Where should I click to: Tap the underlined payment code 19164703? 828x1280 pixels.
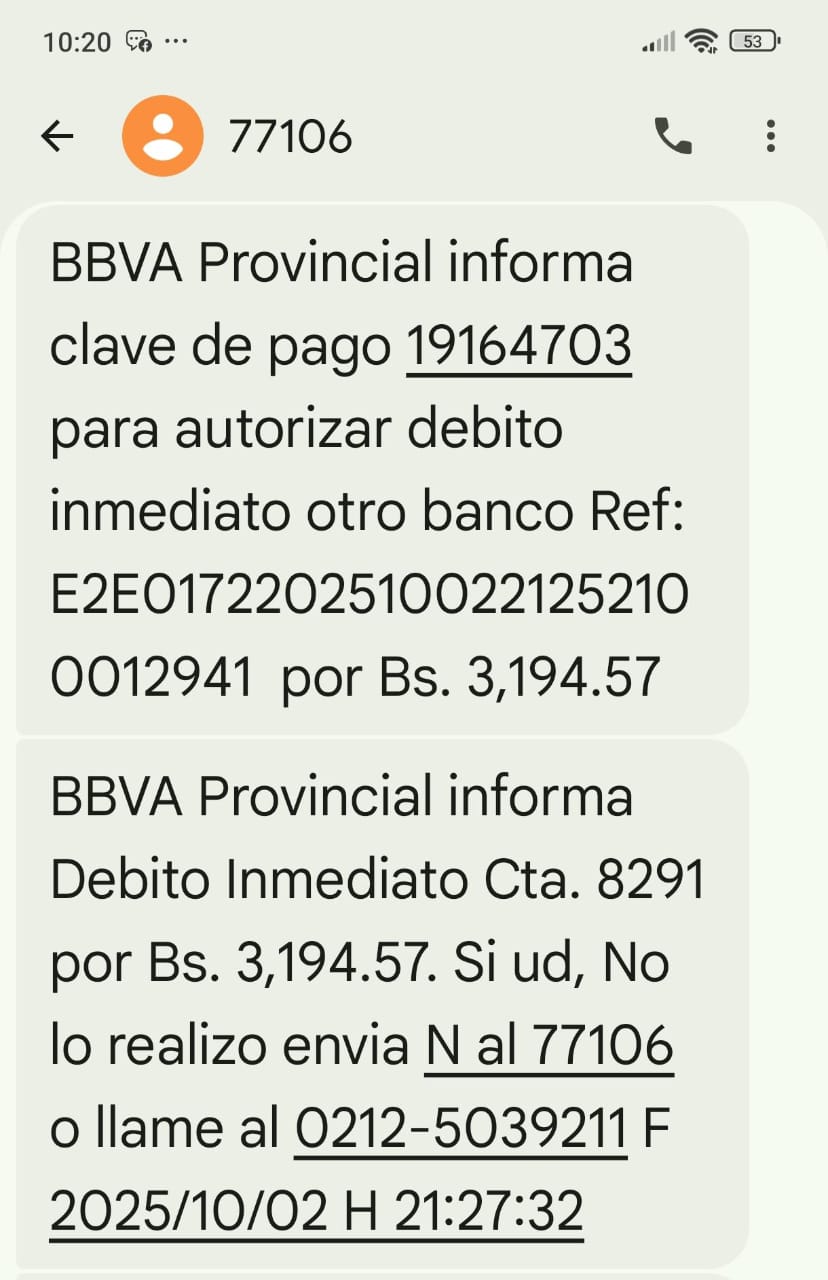518,347
